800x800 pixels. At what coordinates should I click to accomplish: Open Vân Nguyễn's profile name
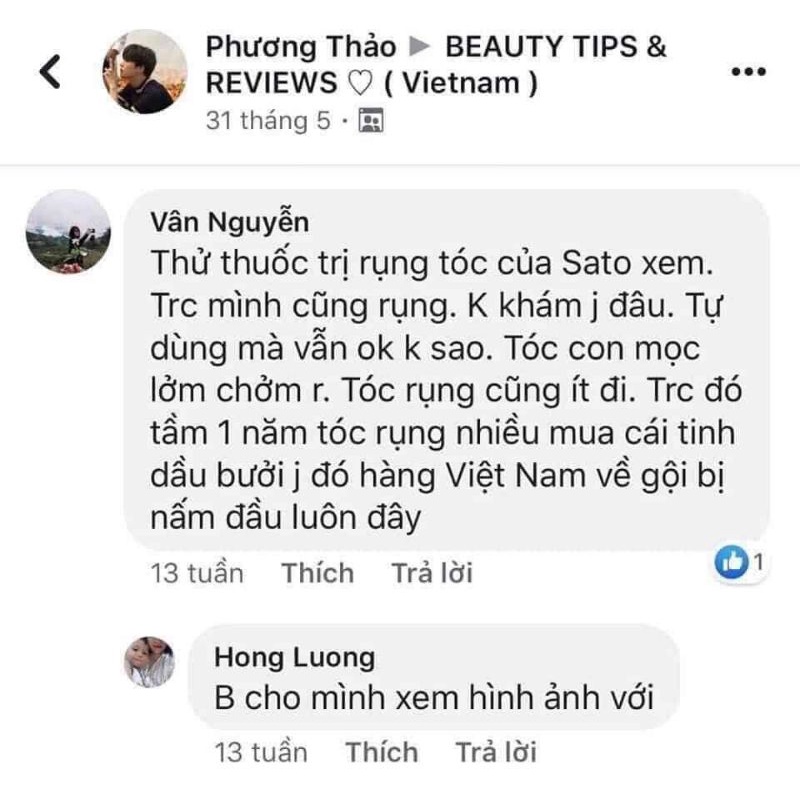230,222
